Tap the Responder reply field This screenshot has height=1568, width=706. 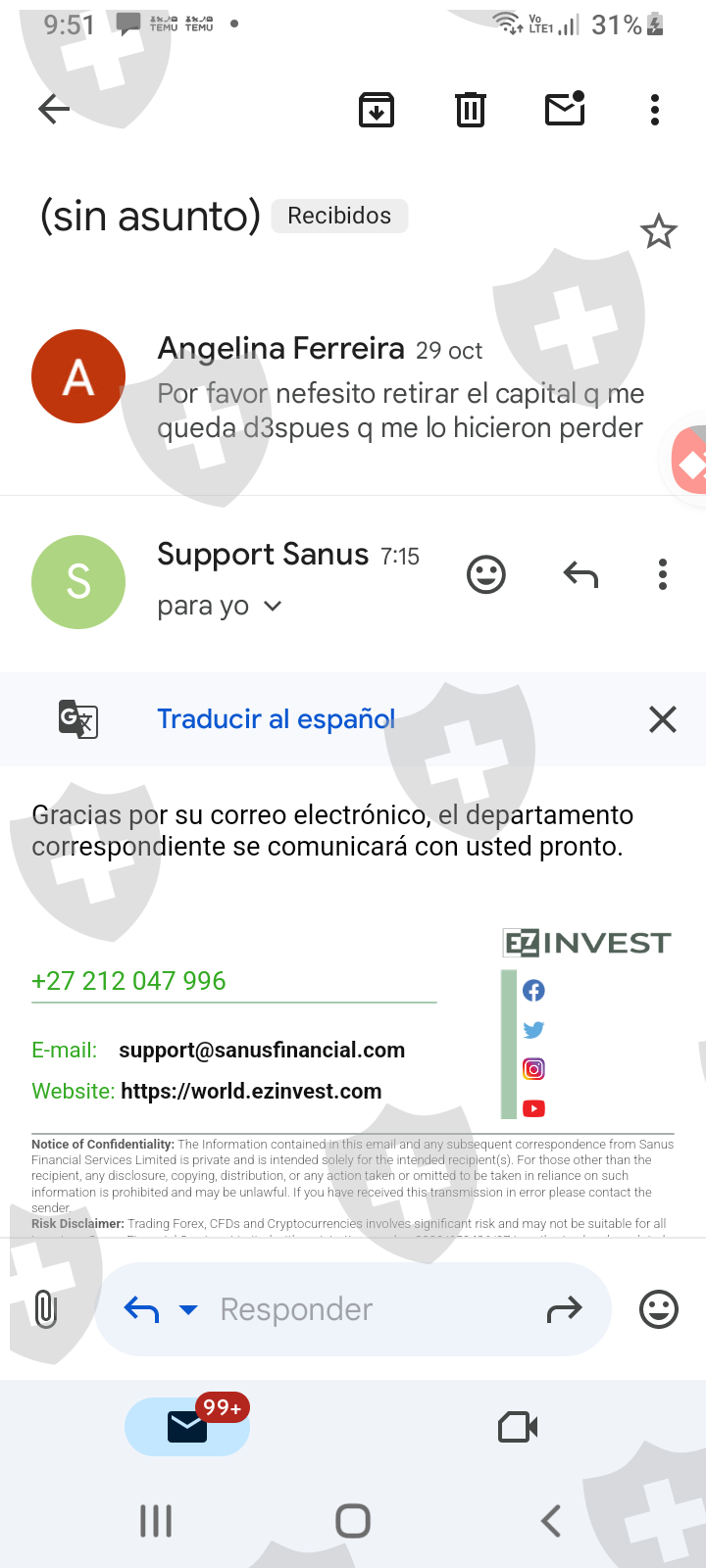coord(353,1309)
